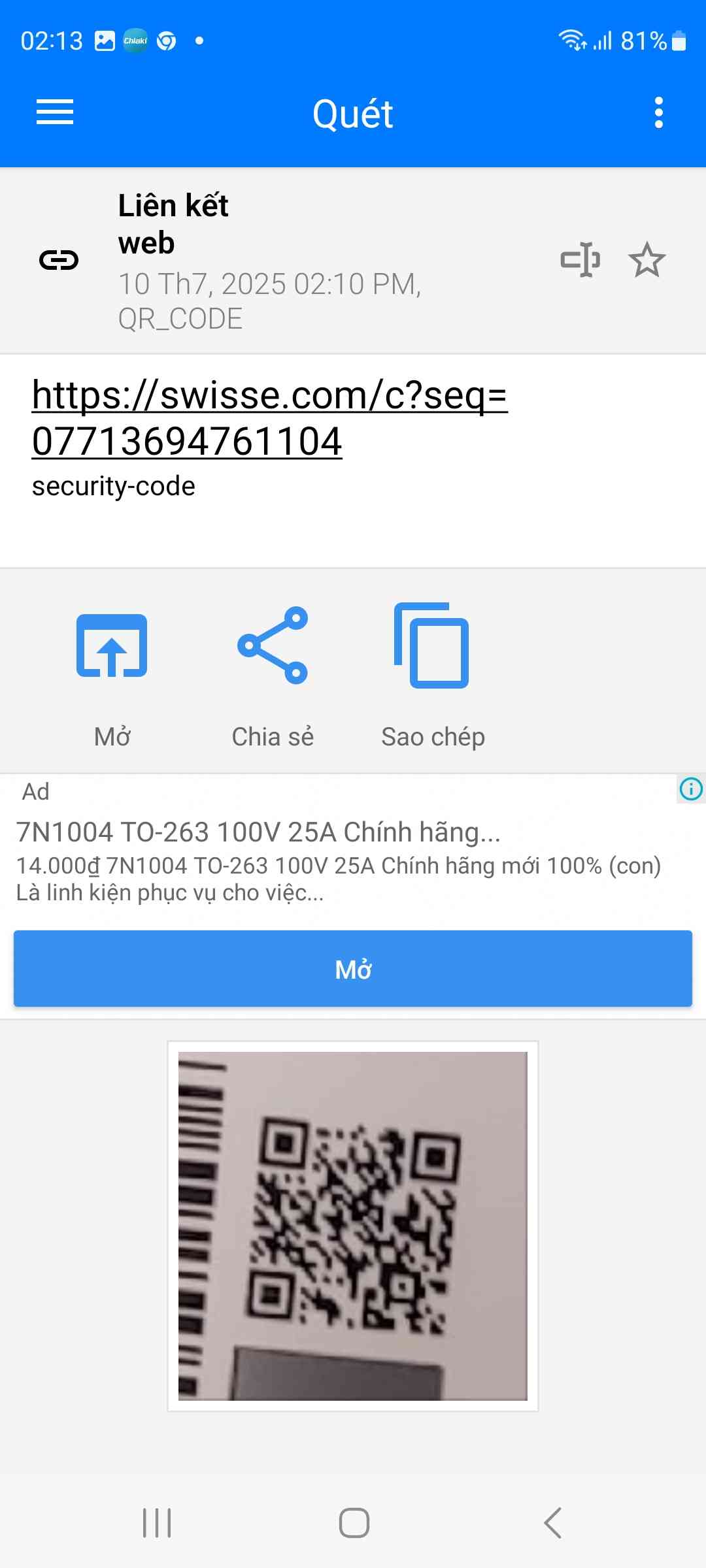Tap the blue Mở button in the ad
This screenshot has width=706, height=1568.
(353, 969)
